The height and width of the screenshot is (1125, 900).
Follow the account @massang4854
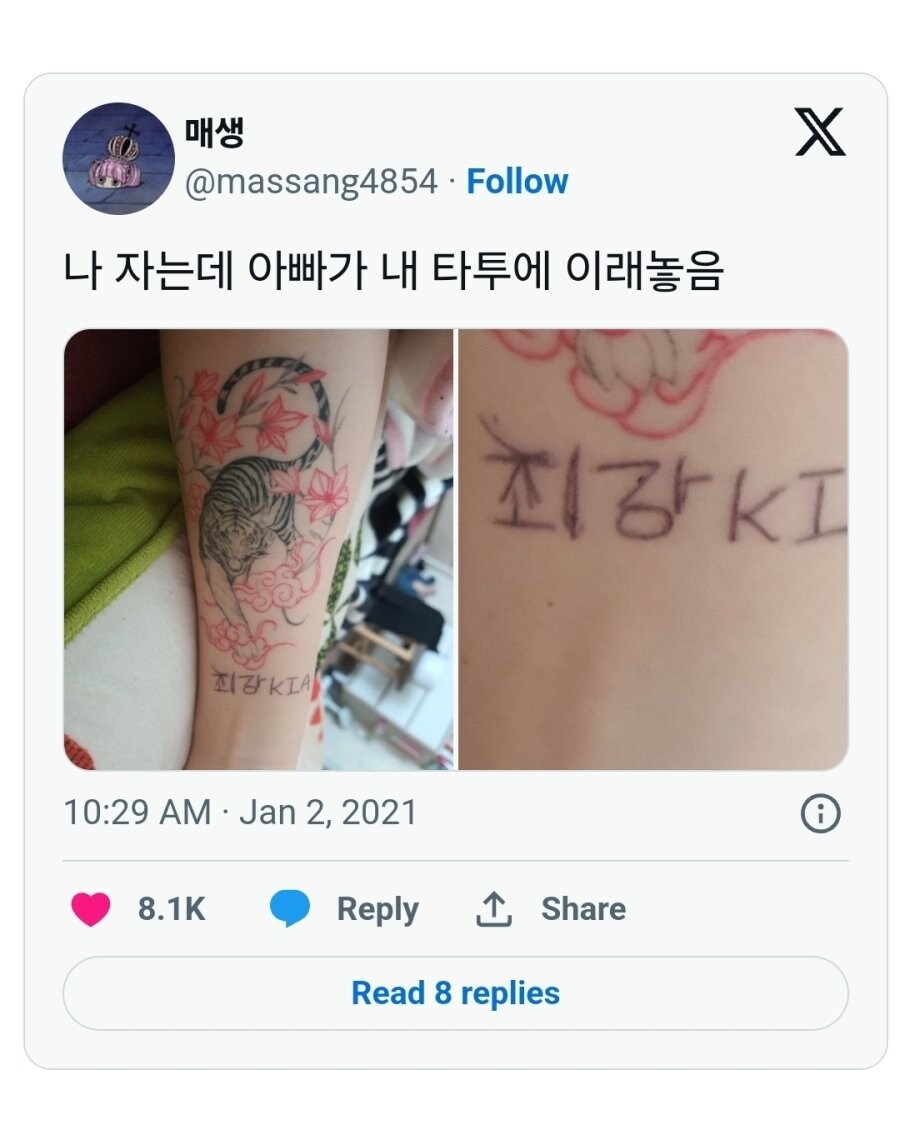coord(517,182)
